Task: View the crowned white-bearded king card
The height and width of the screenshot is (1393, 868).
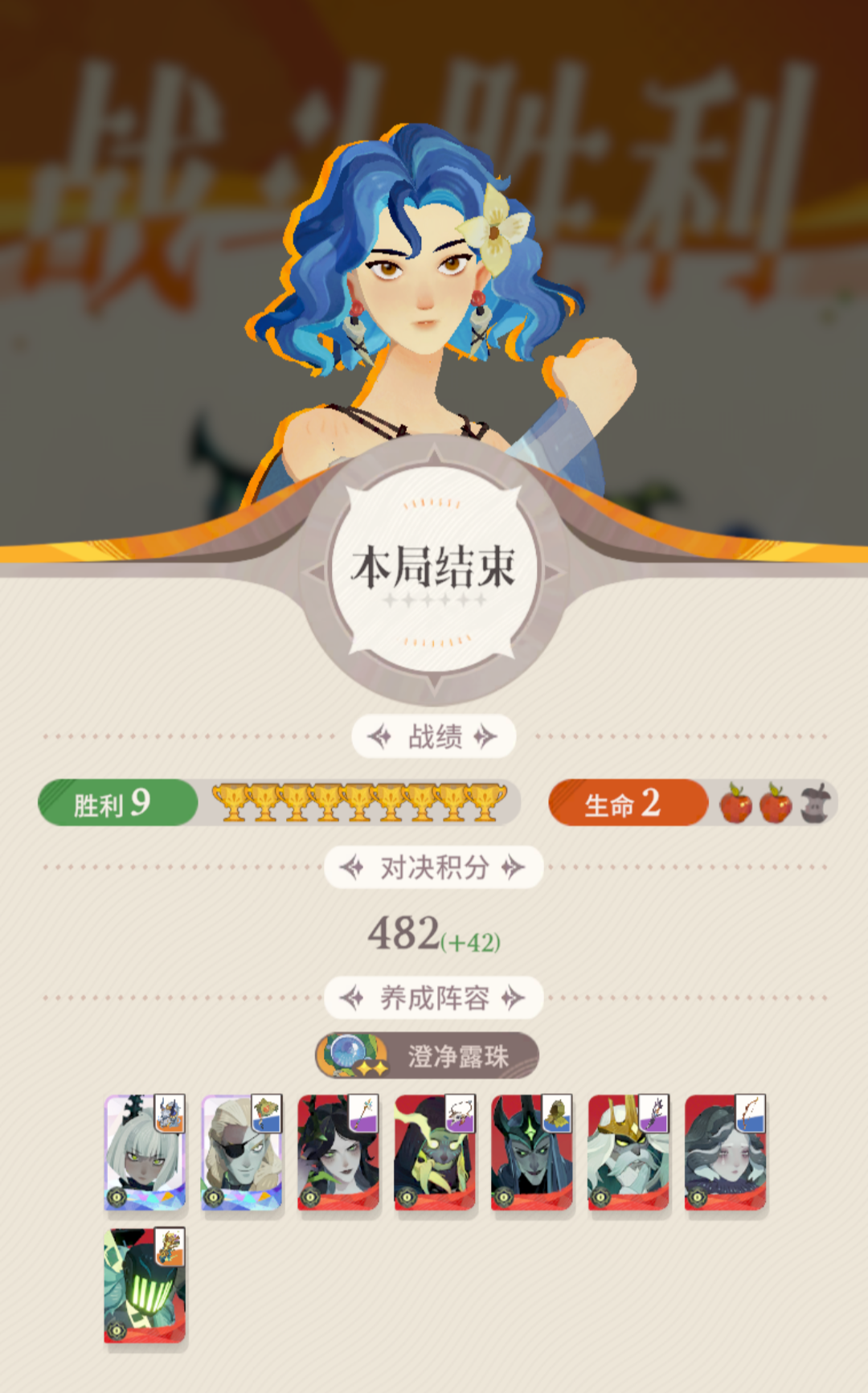Action: pyautogui.click(x=628, y=1153)
